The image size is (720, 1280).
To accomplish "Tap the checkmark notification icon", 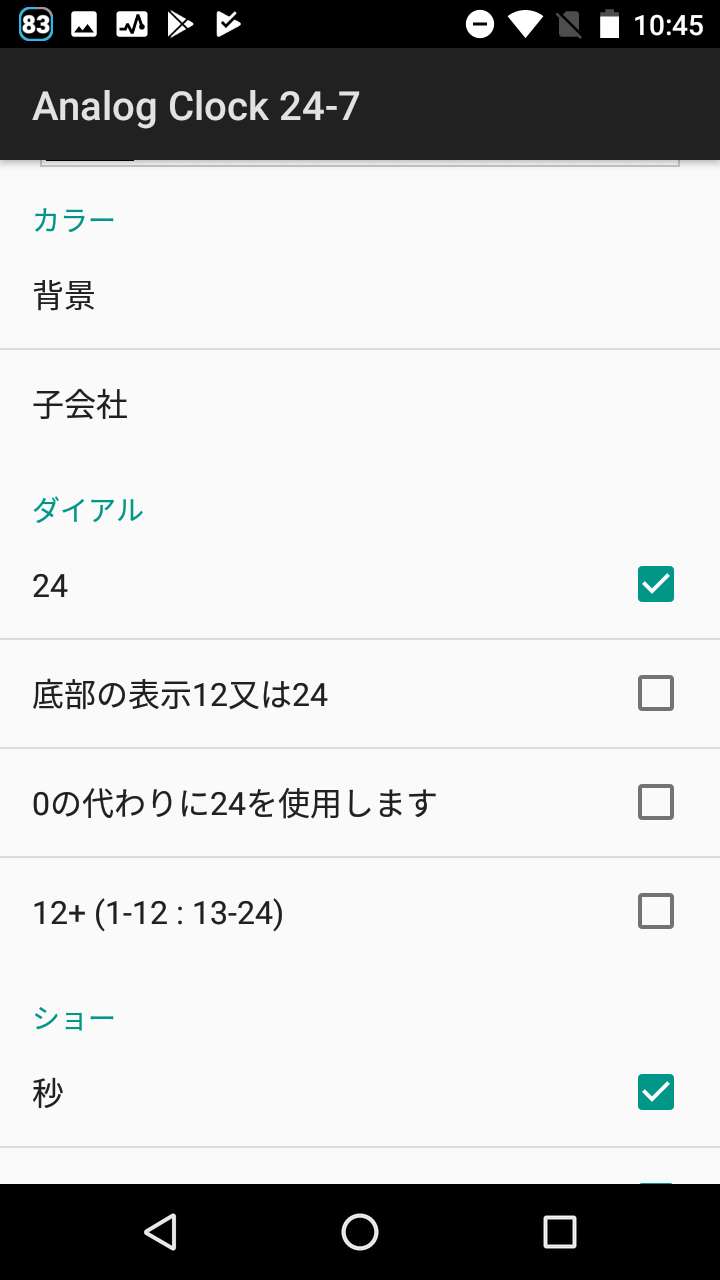I will (x=227, y=24).
